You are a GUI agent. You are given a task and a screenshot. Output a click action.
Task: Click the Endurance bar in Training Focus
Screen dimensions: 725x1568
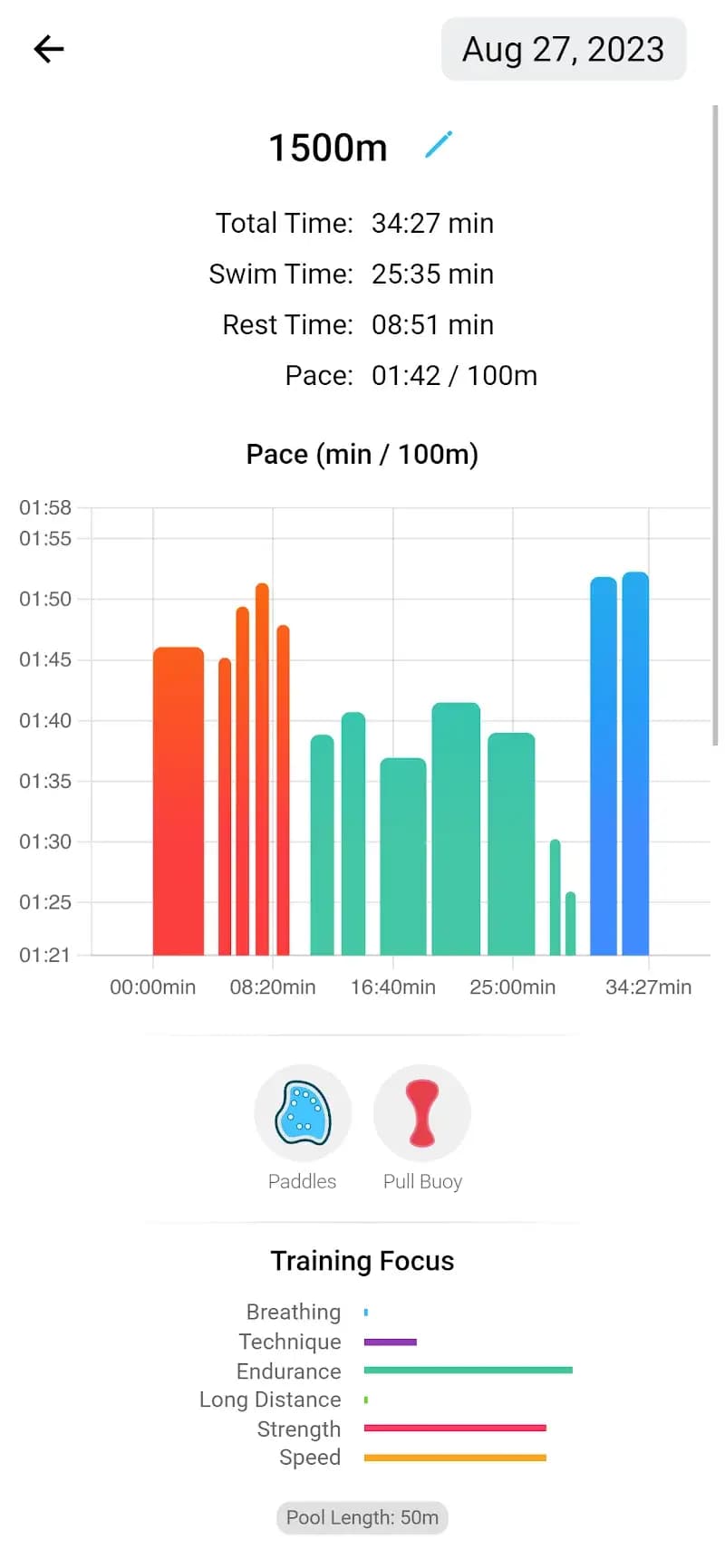click(467, 1370)
